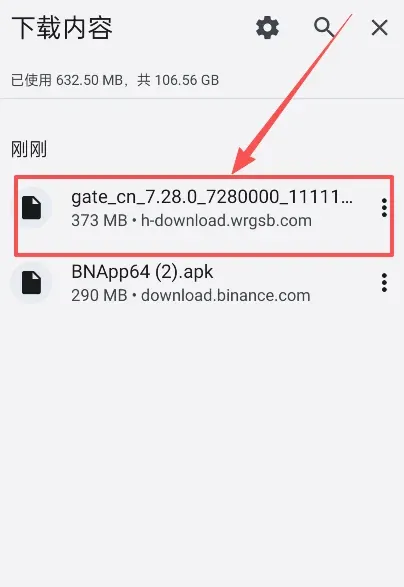Open more options for BNApp64 (2).apk

(384, 283)
